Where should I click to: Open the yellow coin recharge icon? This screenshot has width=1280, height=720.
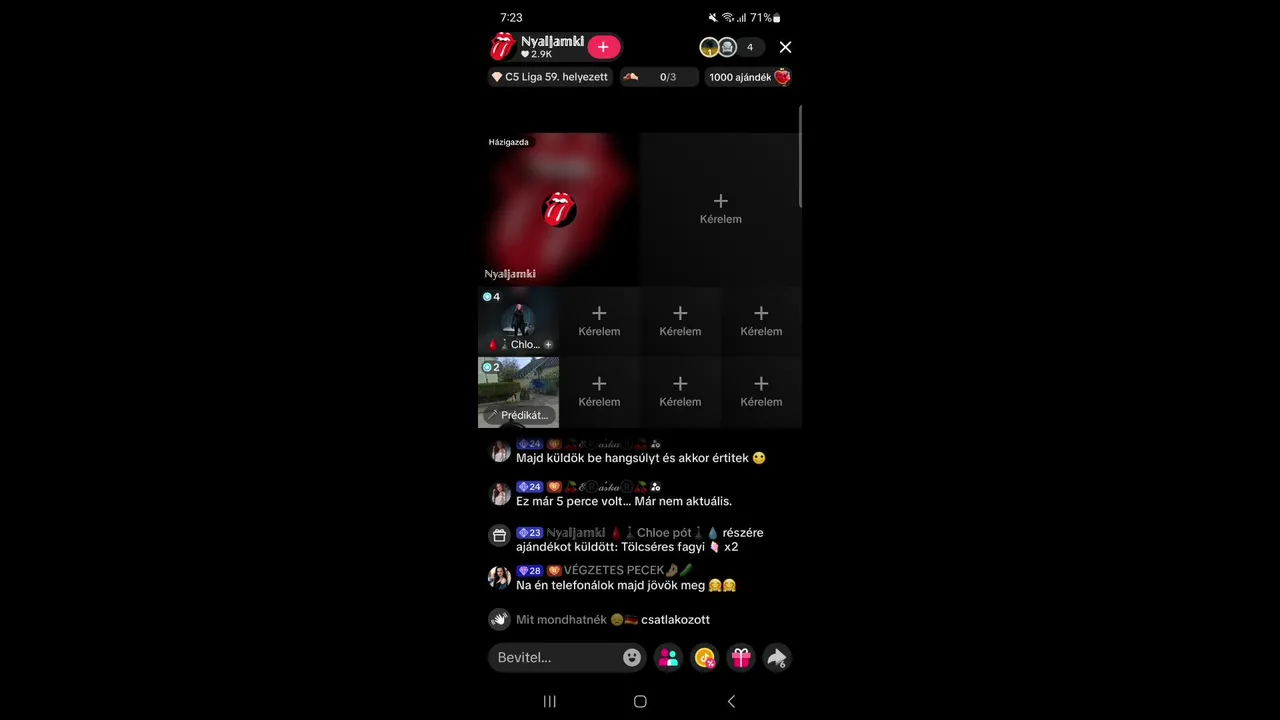tap(705, 657)
